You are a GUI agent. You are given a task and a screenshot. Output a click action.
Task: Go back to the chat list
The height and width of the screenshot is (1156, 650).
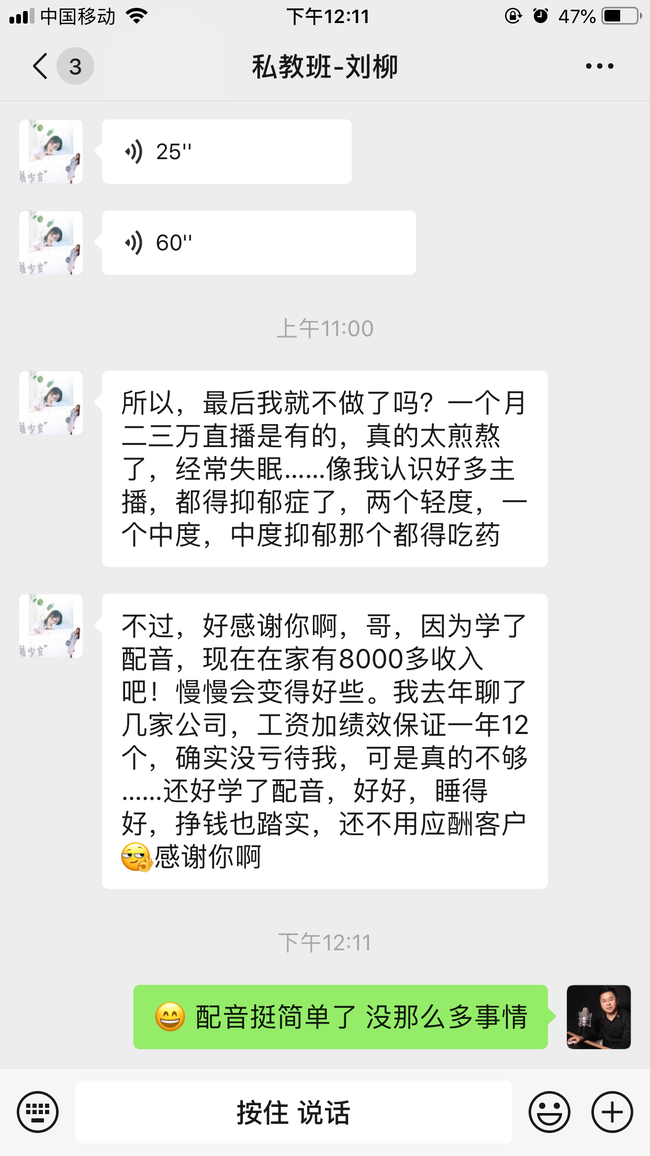pos(41,67)
